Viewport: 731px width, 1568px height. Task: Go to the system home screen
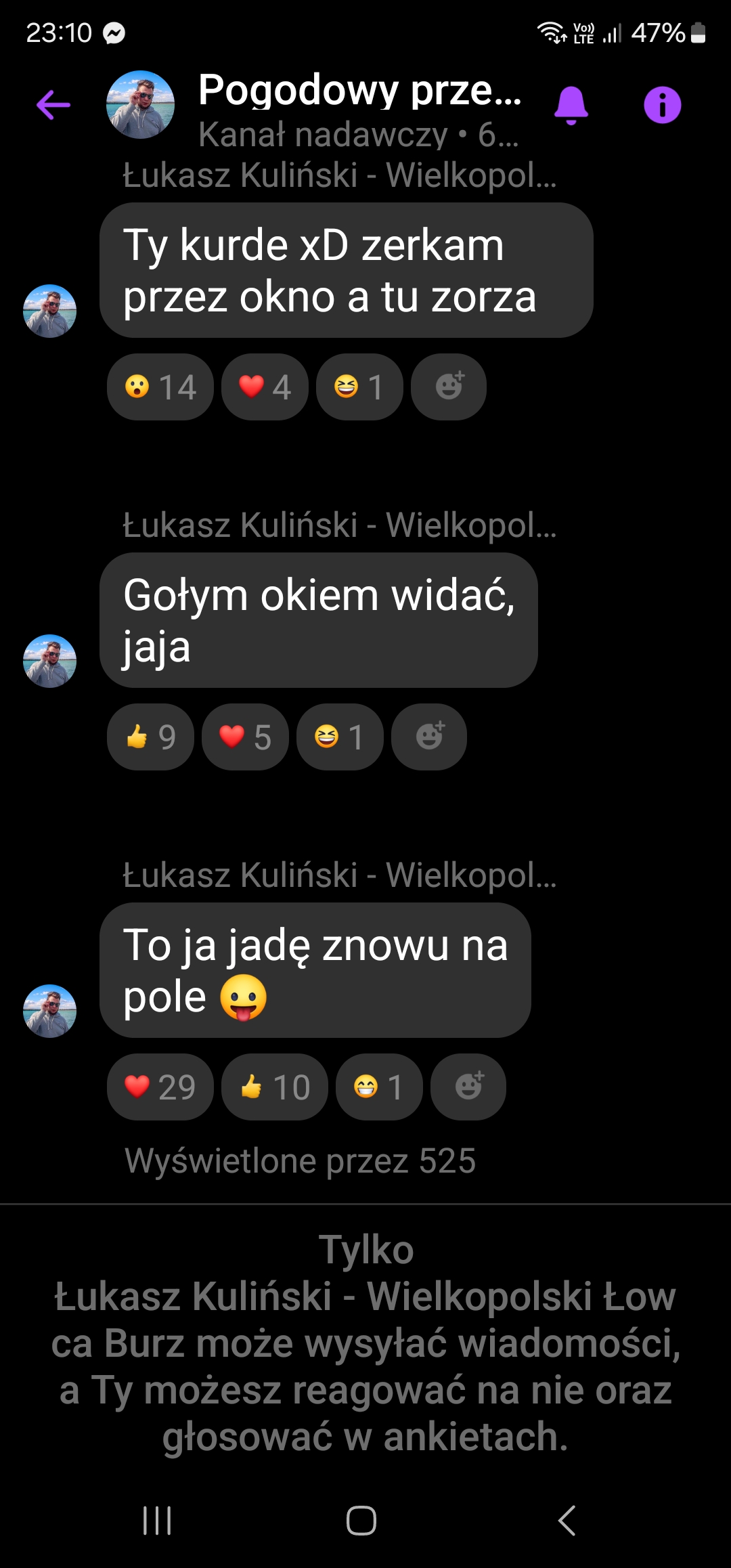(x=361, y=1521)
